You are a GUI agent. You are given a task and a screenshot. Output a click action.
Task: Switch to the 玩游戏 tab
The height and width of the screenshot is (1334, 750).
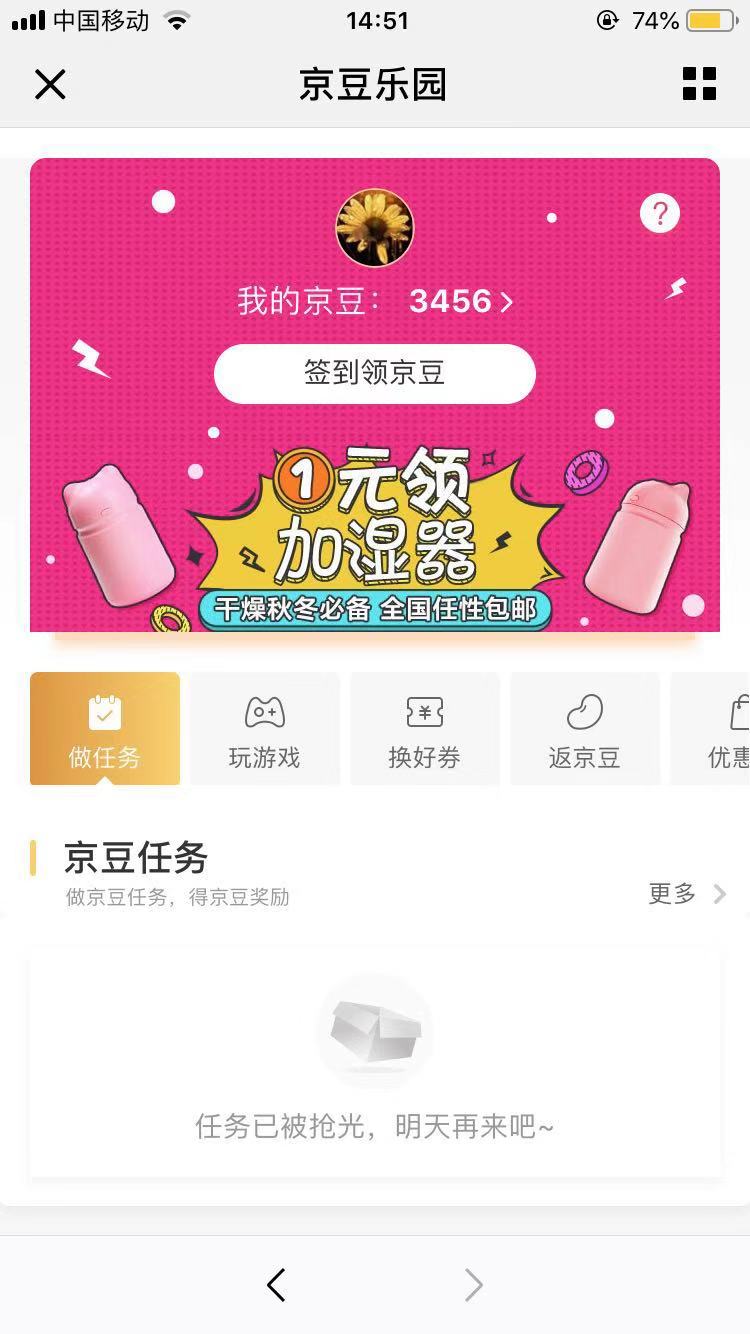pyautogui.click(x=265, y=729)
